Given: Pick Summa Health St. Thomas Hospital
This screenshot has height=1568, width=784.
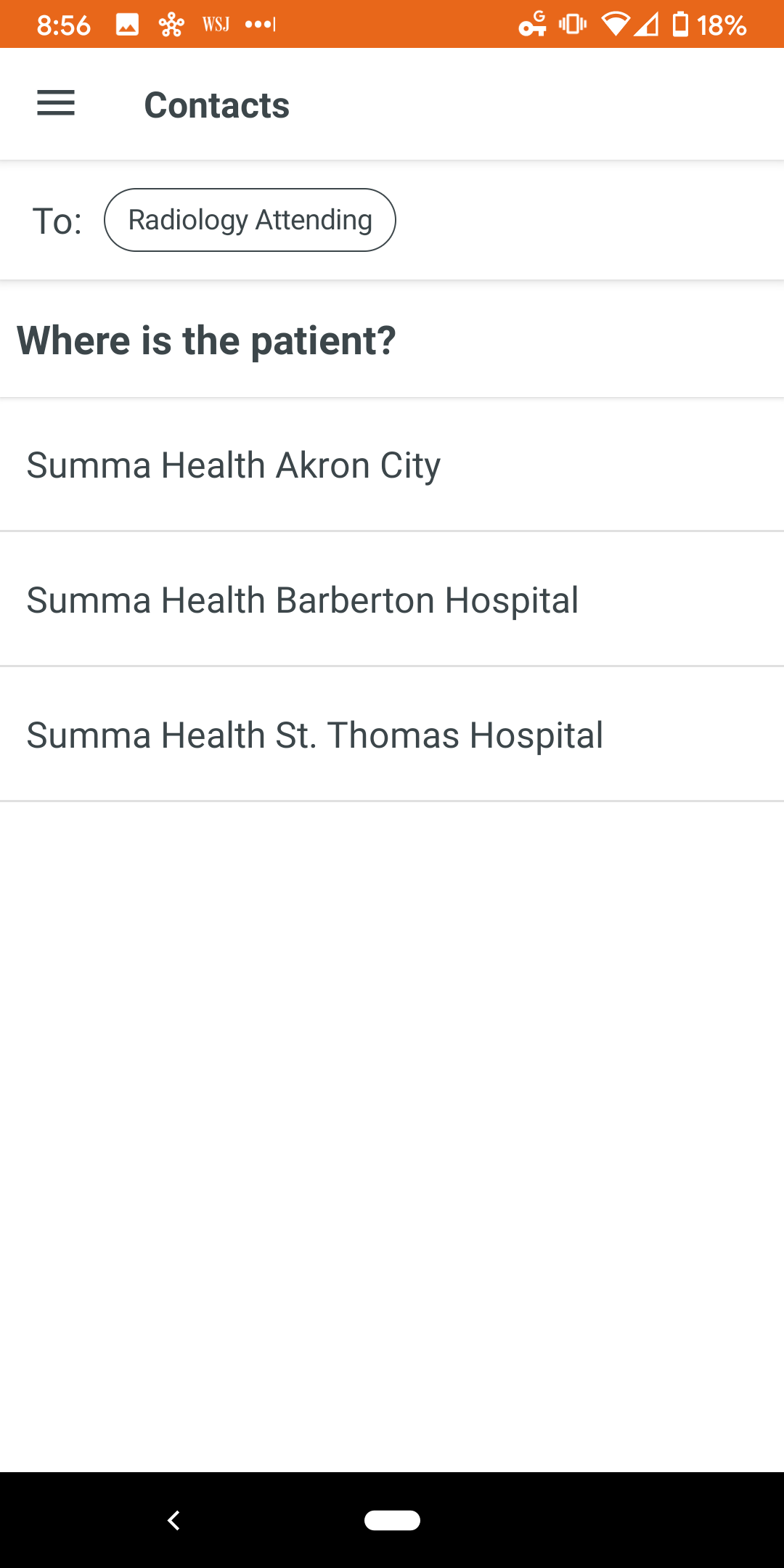Looking at the screenshot, I should (392, 734).
